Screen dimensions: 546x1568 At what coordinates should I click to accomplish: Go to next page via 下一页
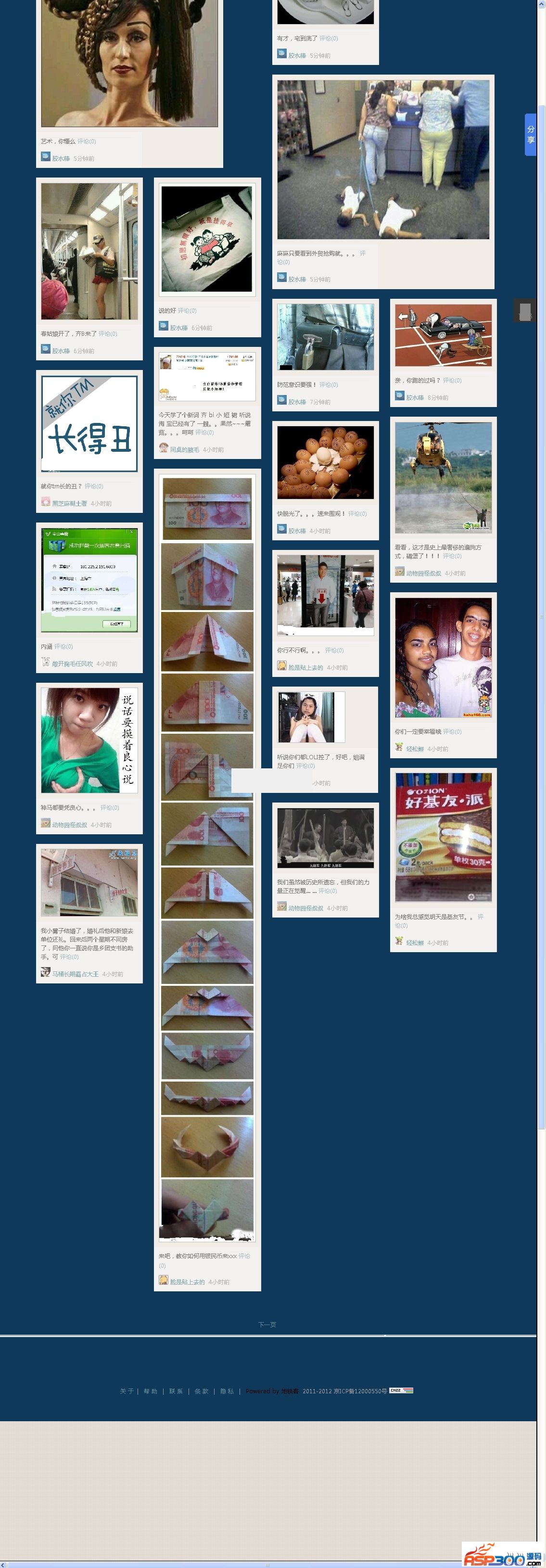pos(267,1324)
